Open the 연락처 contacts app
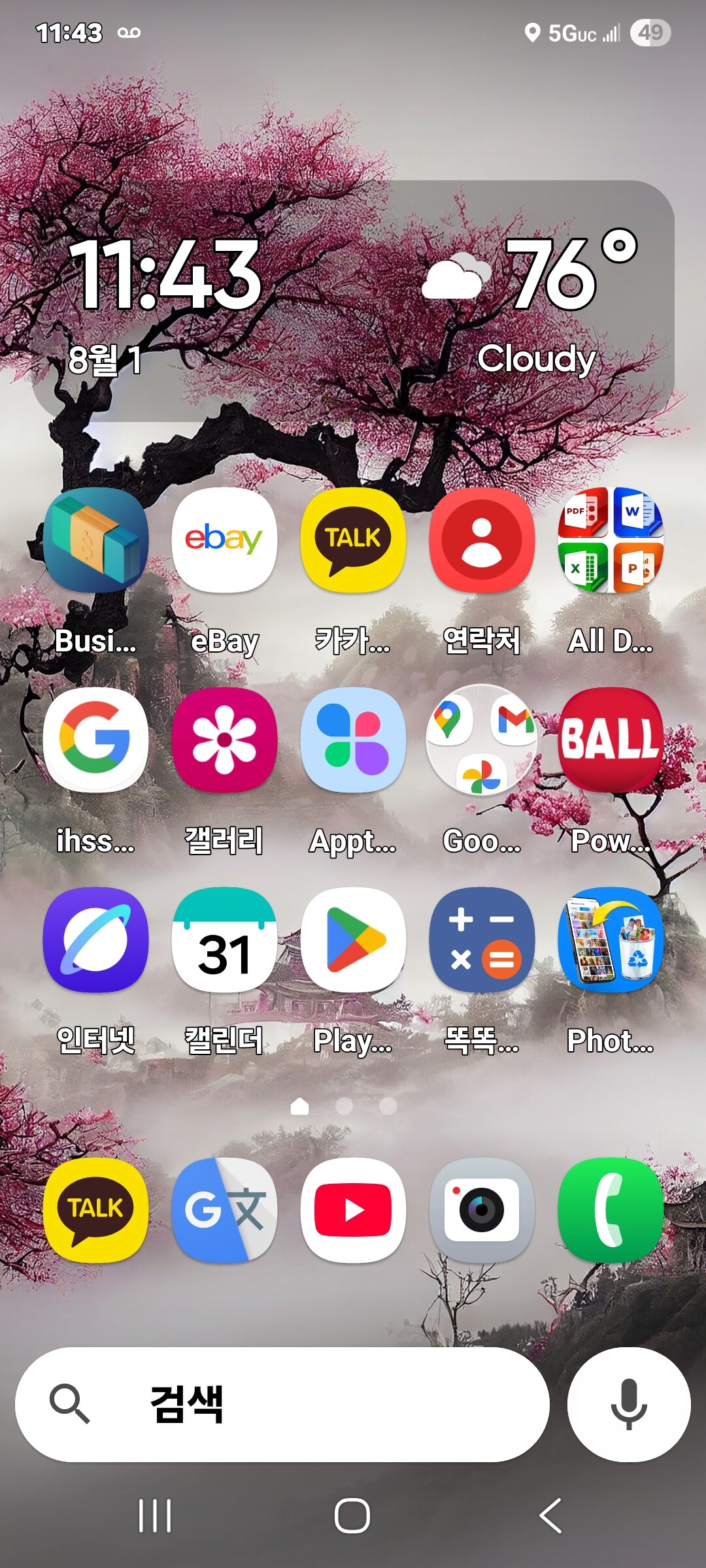The height and width of the screenshot is (1568, 706). tap(482, 540)
